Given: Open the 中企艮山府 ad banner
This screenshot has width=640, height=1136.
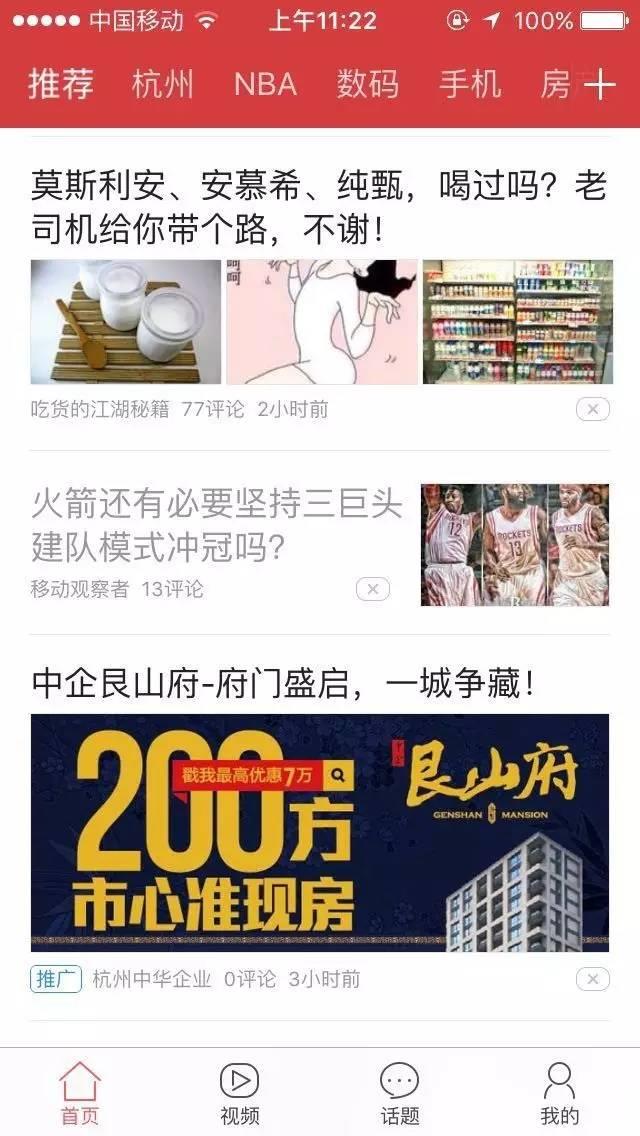Looking at the screenshot, I should (319, 832).
